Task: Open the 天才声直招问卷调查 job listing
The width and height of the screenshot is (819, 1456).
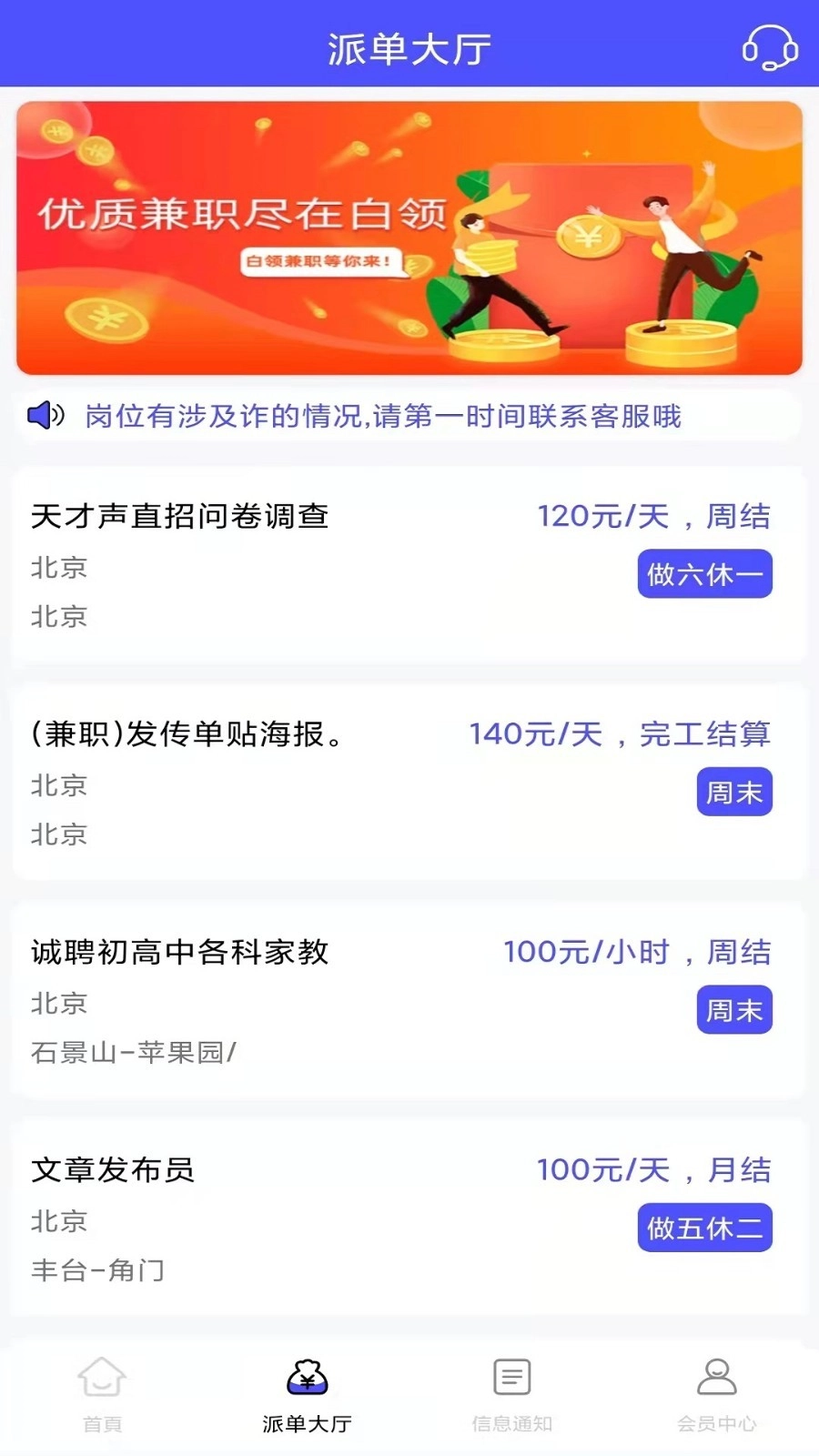Action: tap(180, 516)
